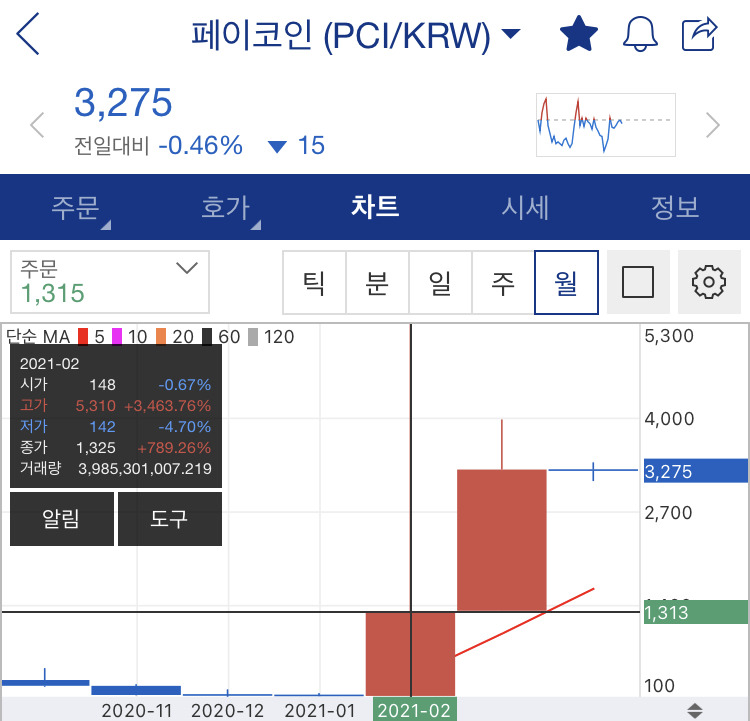The height and width of the screenshot is (721, 750).
Task: Go back using the top-left arrow
Action: tap(27, 34)
